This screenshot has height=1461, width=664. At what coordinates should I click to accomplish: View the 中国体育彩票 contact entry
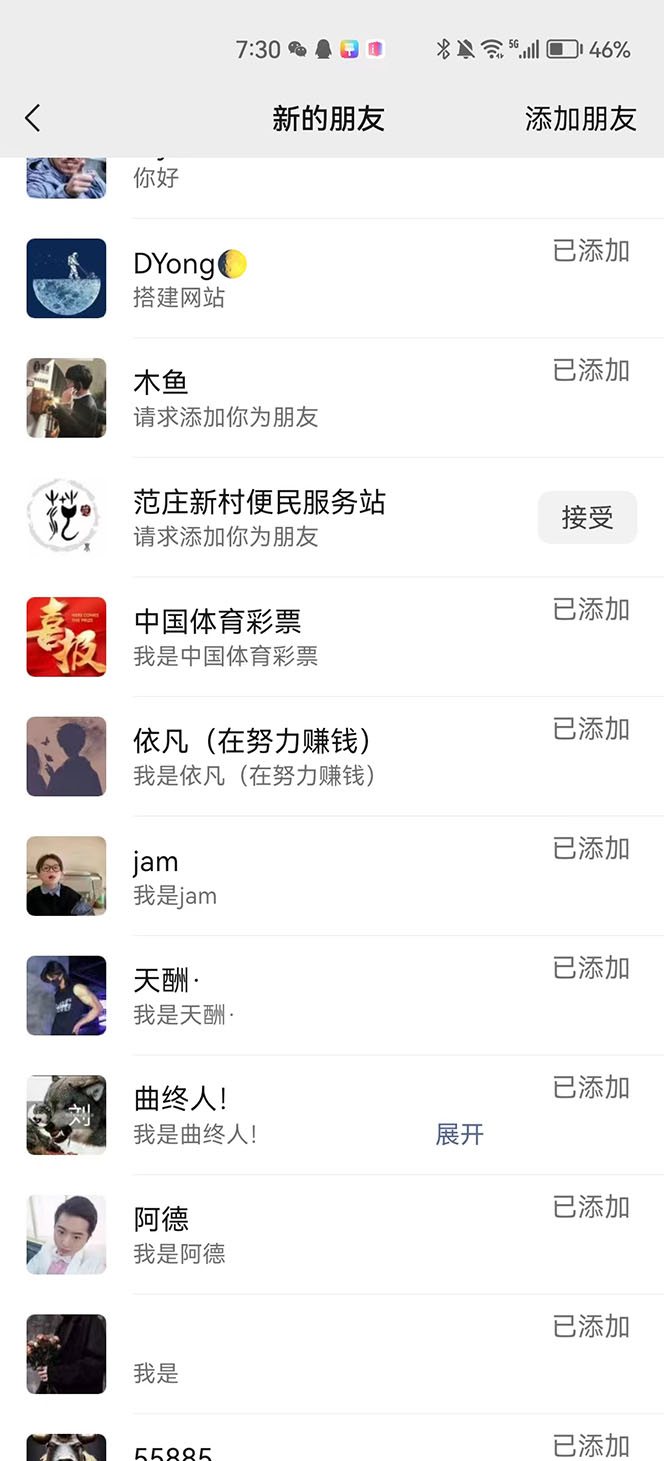click(300, 637)
